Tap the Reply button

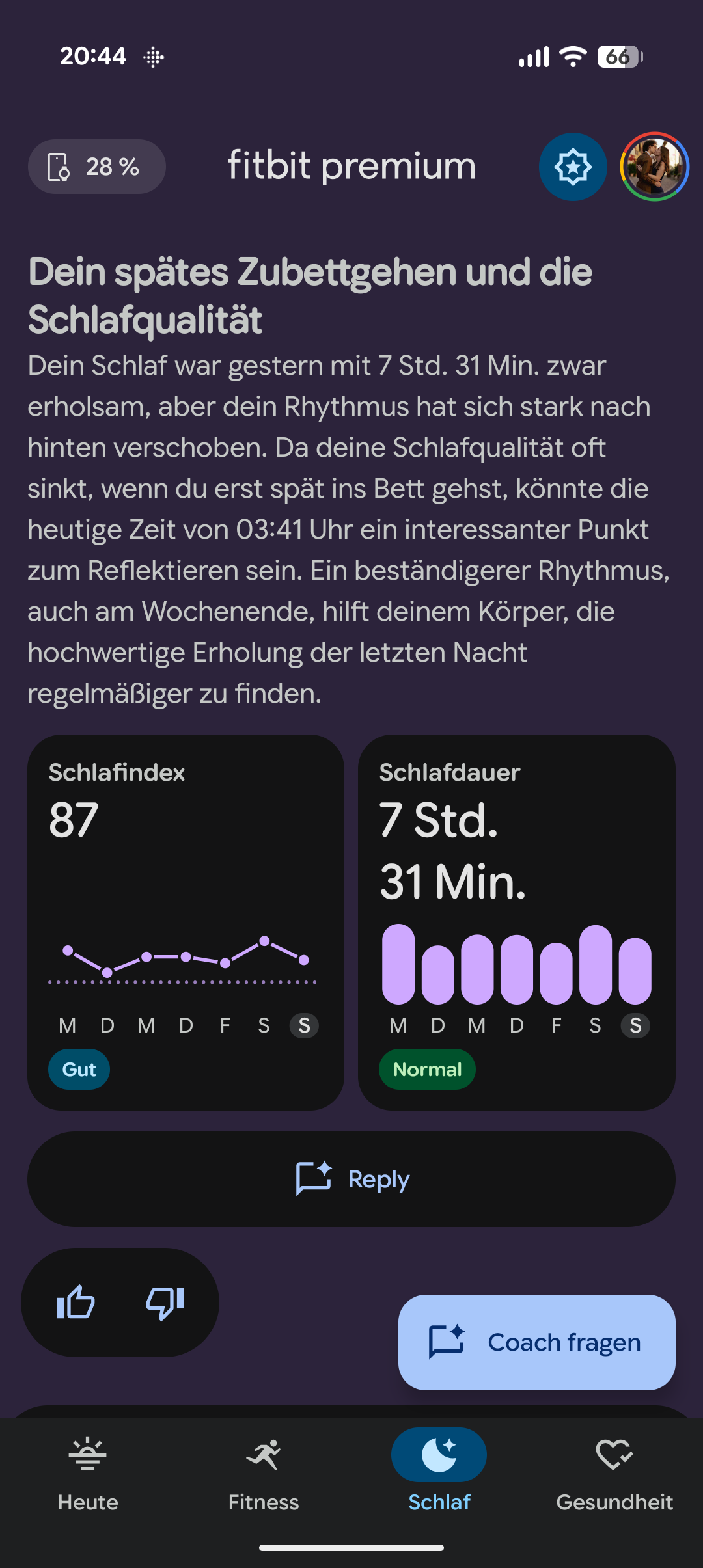pos(351,1179)
